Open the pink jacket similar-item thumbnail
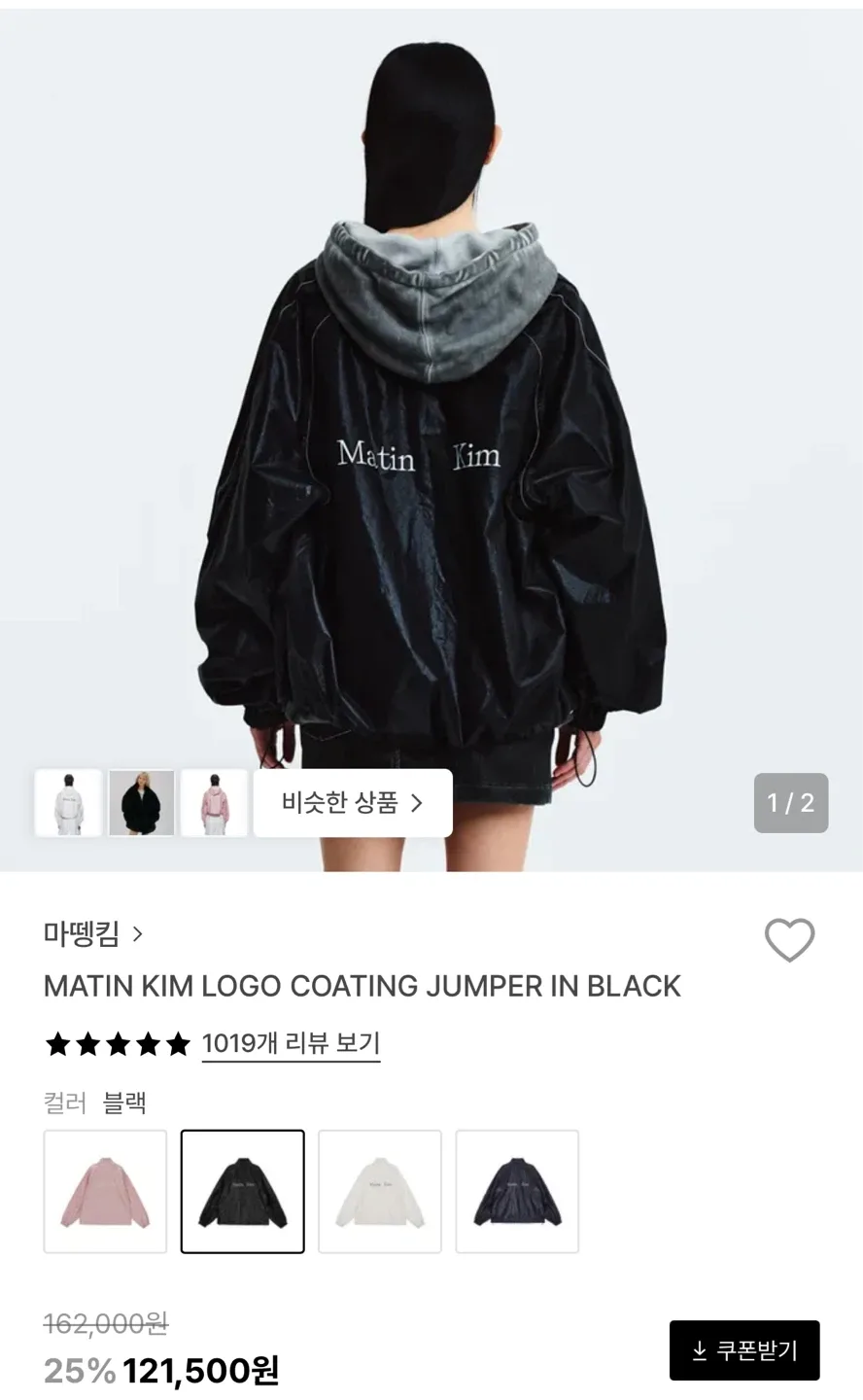Image resolution: width=863 pixels, height=1400 pixels. 214,803
